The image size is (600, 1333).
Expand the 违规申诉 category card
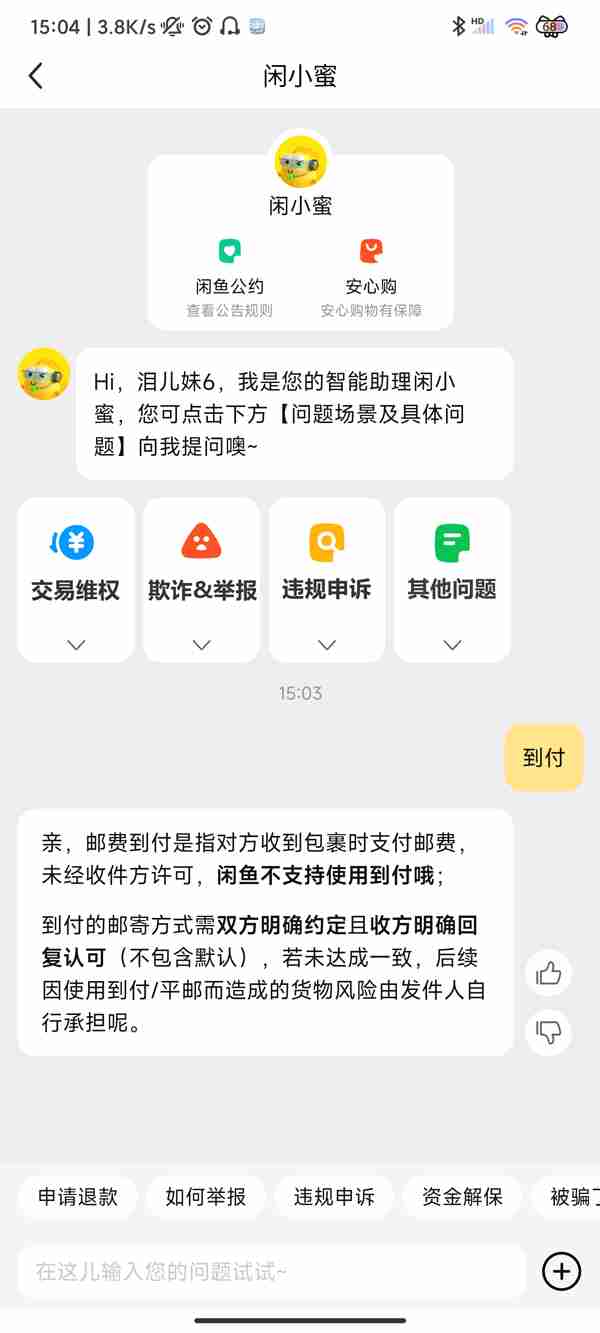pyautogui.click(x=327, y=580)
